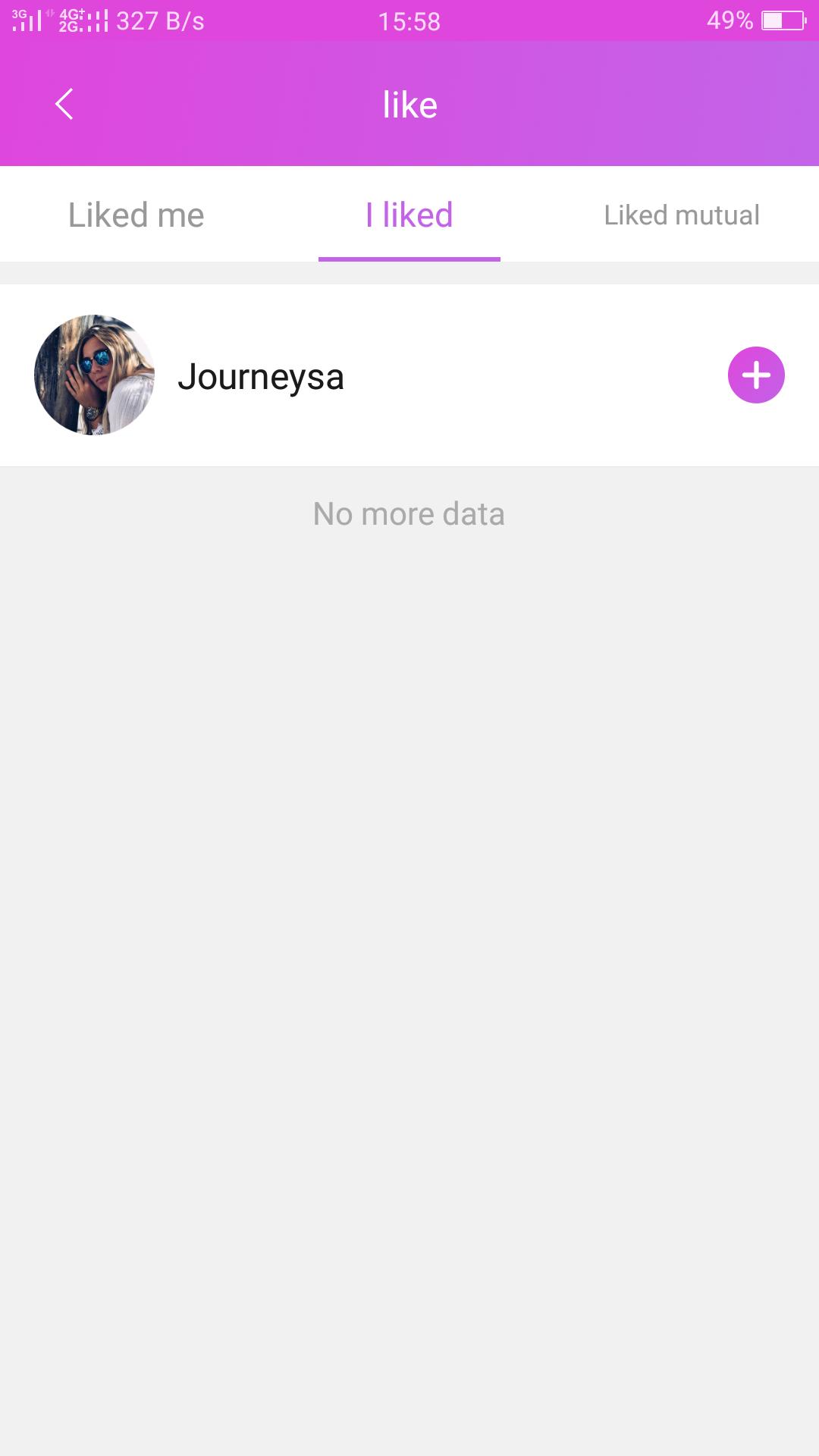819x1456 pixels.
Task: Tap the plus button next to Journeysa
Action: 756,375
